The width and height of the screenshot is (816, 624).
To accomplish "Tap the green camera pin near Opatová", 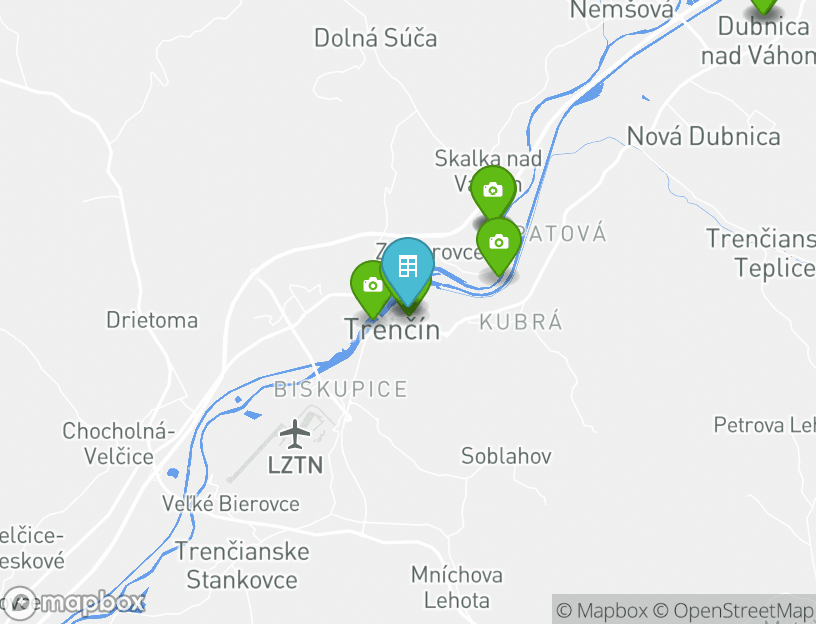I will click(498, 242).
